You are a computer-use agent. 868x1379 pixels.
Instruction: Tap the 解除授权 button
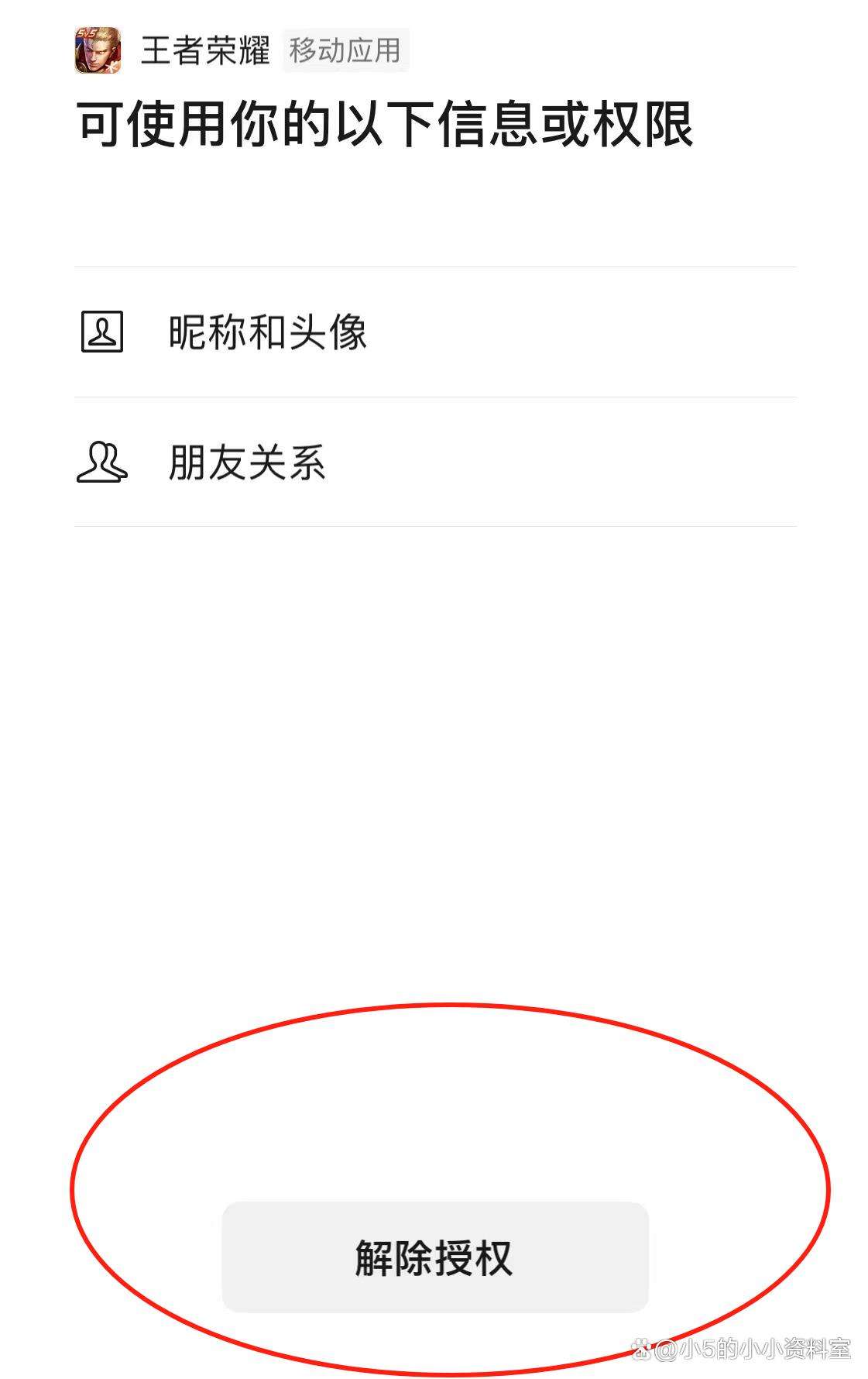pos(434,1257)
